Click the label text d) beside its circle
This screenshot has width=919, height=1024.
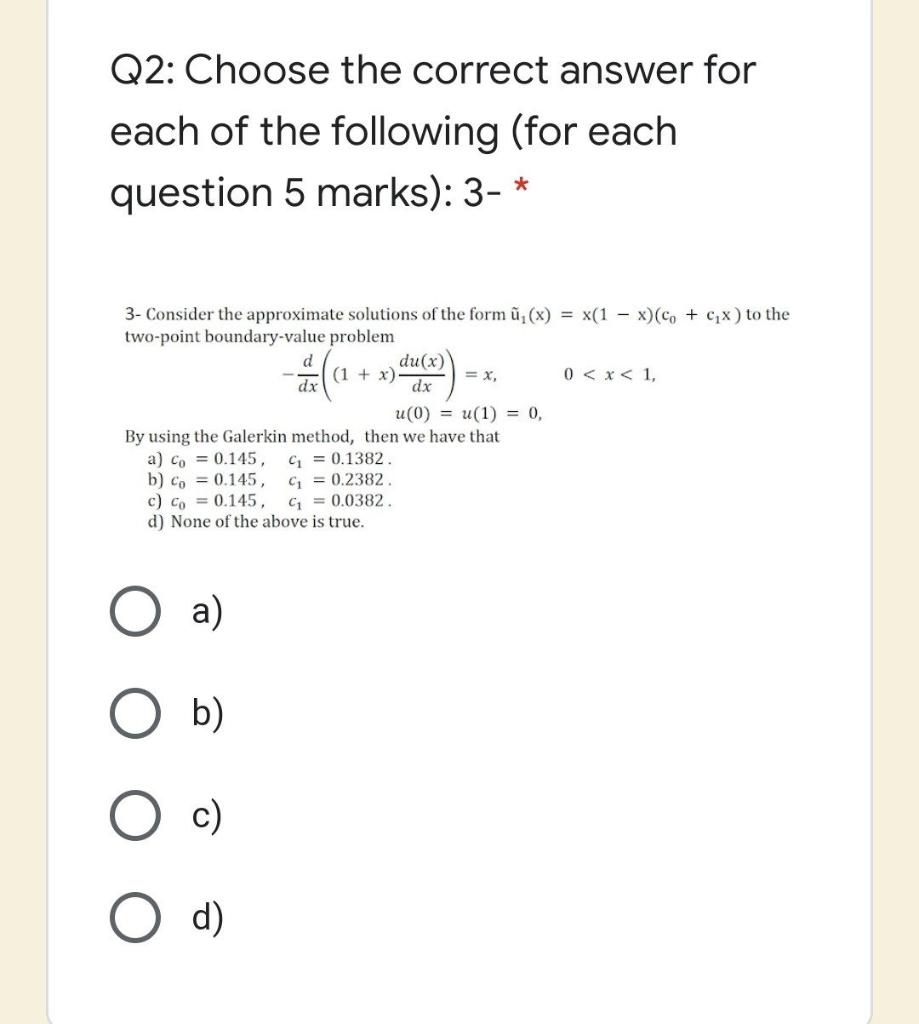point(206,920)
